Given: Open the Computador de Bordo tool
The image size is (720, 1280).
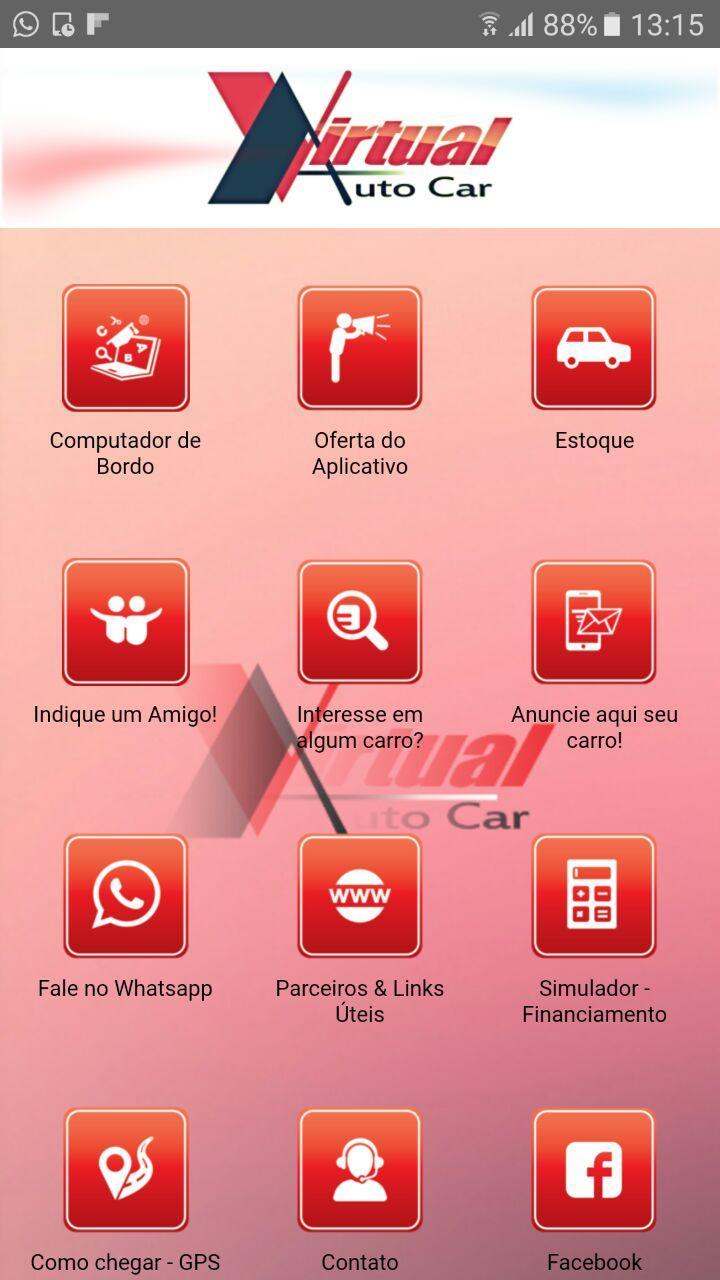Looking at the screenshot, I should [124, 346].
